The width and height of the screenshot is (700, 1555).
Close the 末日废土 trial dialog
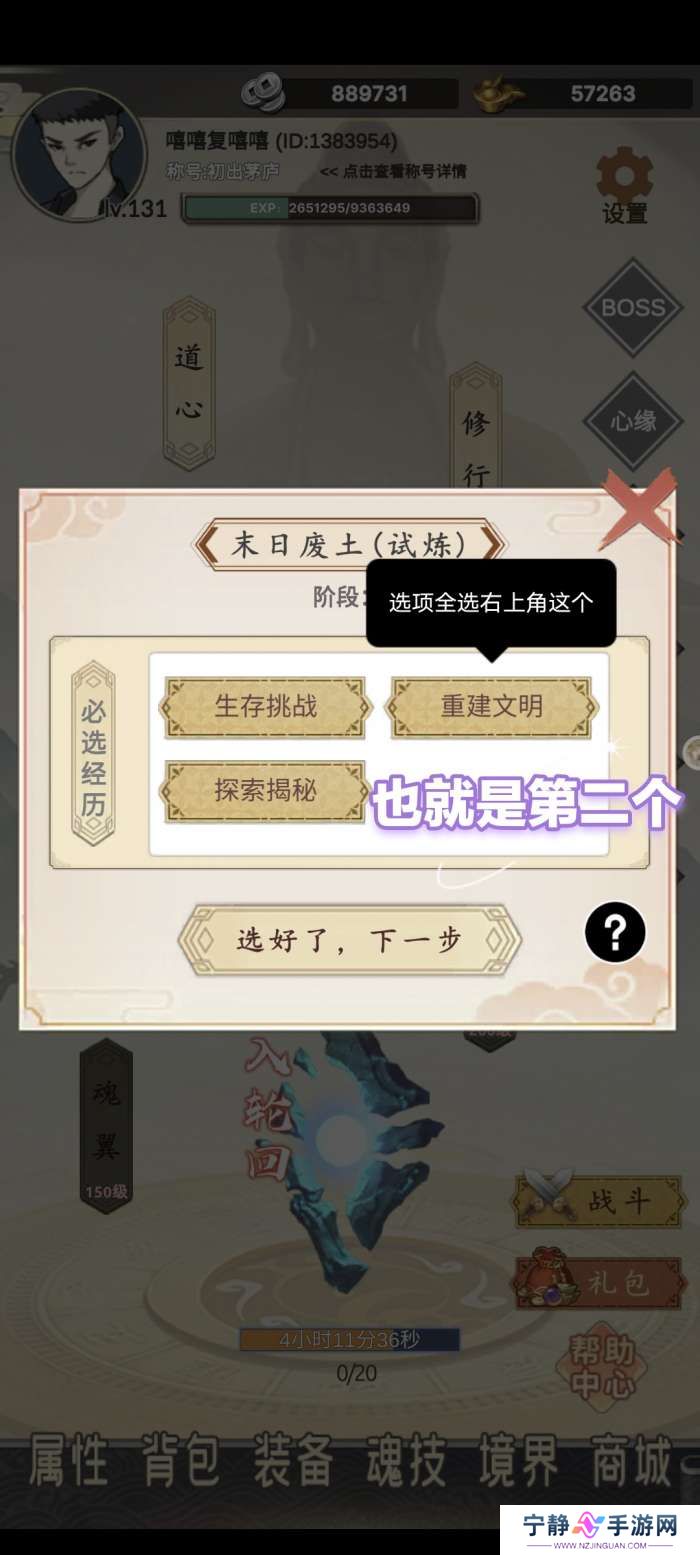click(637, 510)
